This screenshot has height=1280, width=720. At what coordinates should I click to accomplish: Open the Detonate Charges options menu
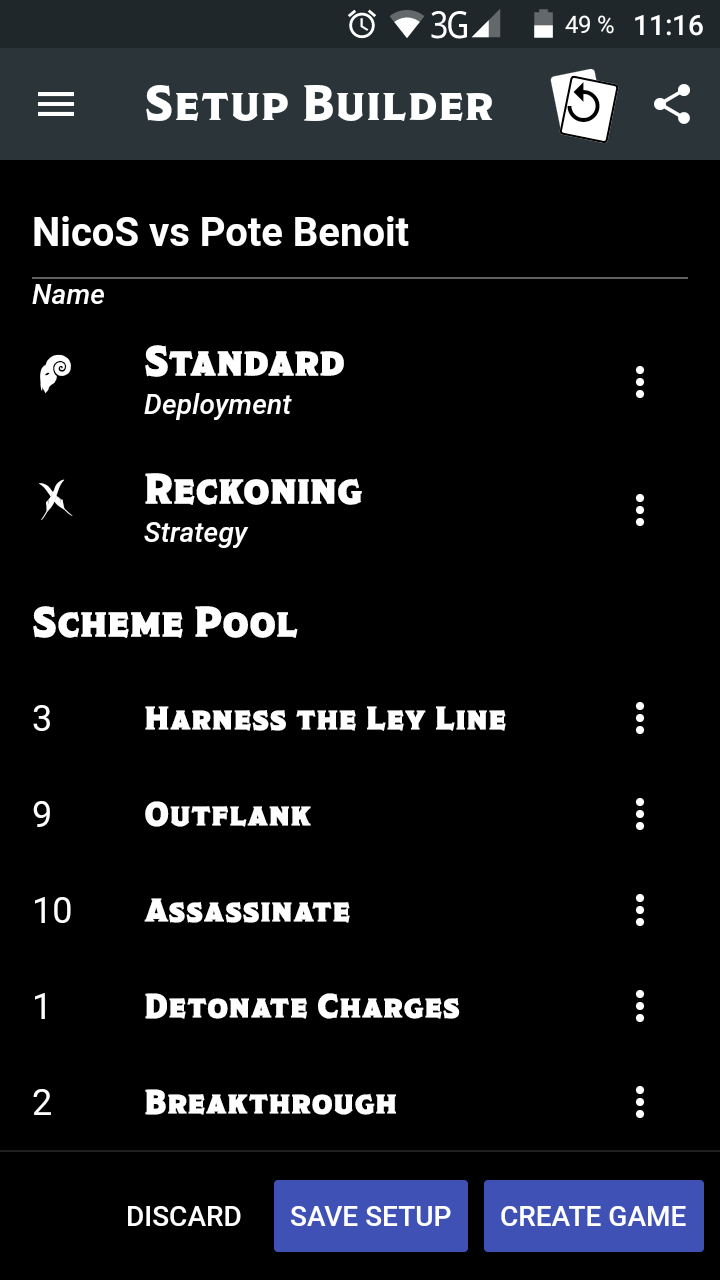[639, 1006]
